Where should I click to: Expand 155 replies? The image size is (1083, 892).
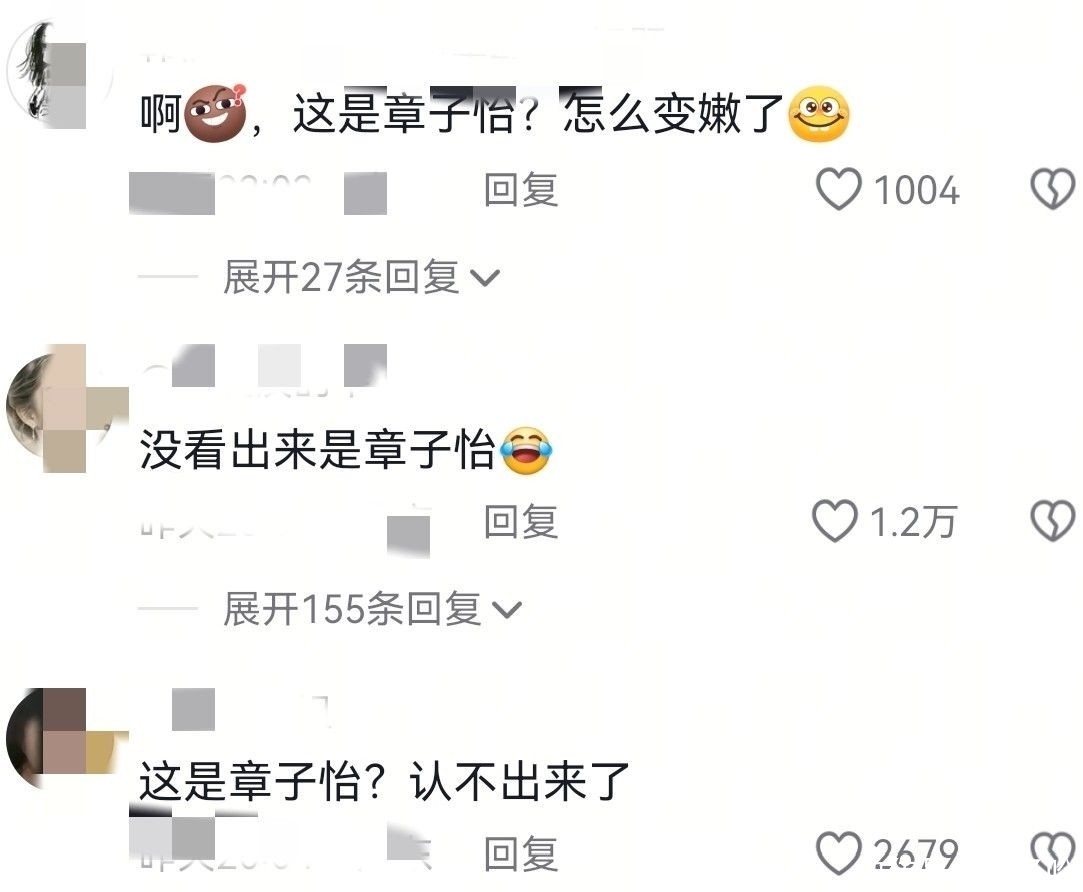click(x=372, y=609)
